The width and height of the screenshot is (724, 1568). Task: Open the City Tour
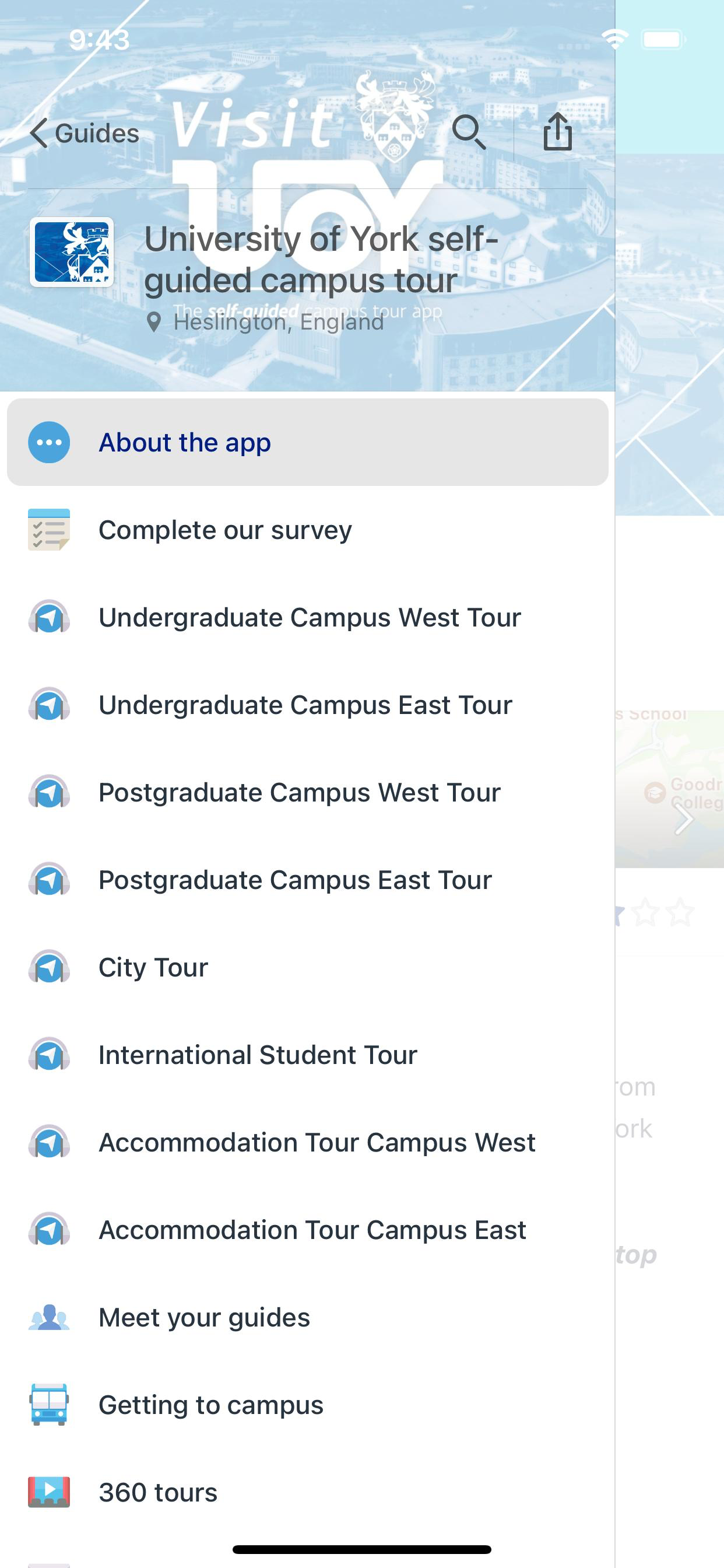tap(307, 967)
